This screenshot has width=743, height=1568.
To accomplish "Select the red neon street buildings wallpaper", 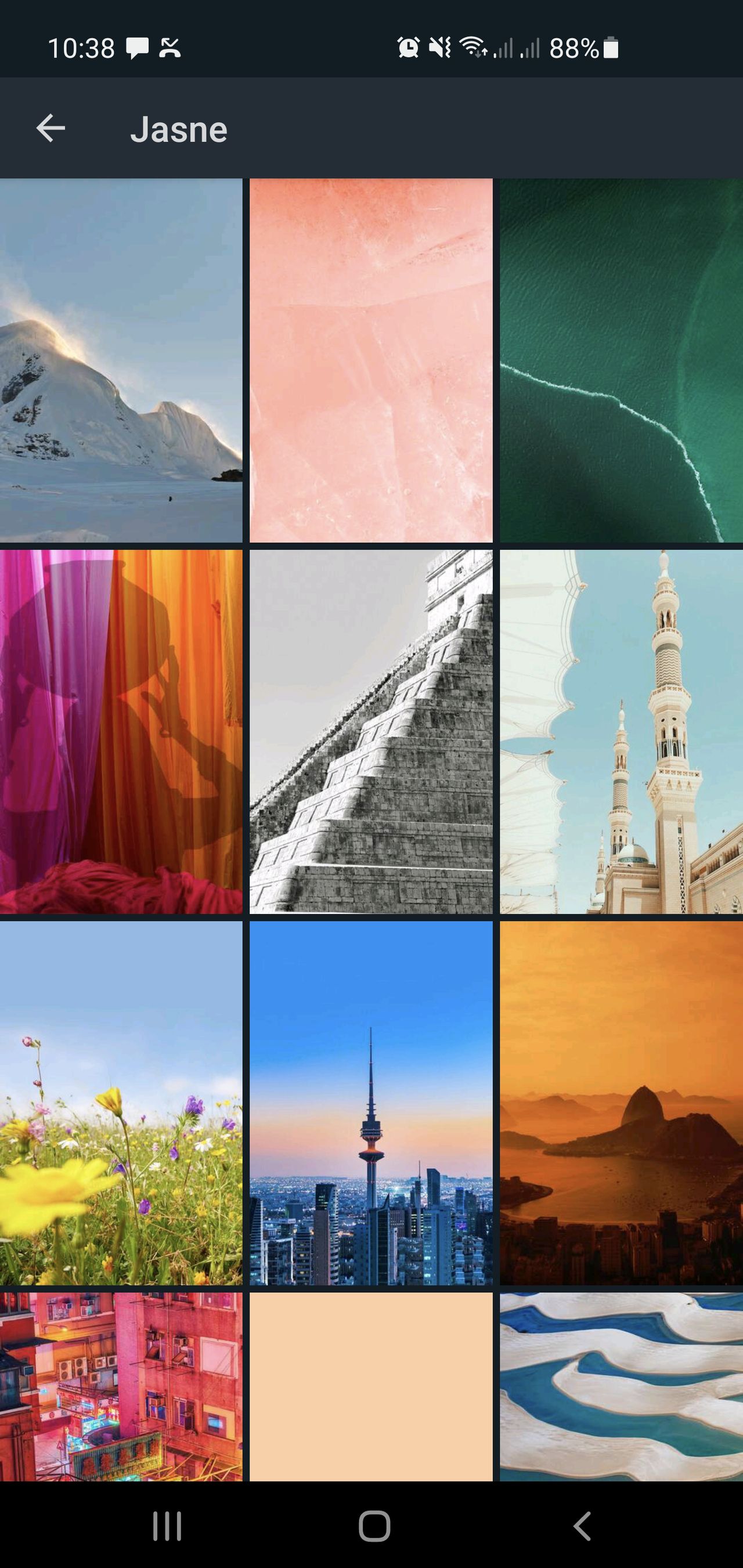I will (121, 1386).
